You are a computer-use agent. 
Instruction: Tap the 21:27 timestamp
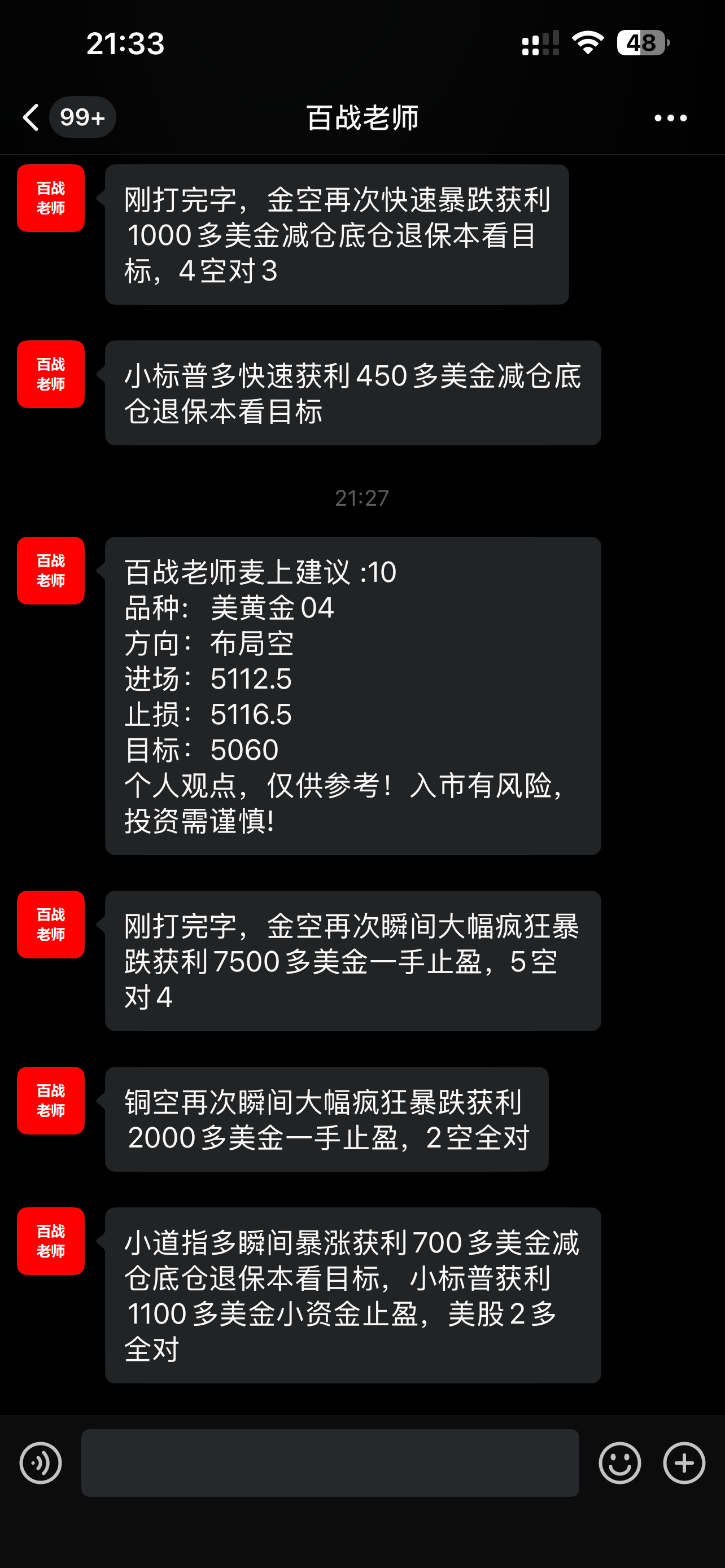(362, 498)
